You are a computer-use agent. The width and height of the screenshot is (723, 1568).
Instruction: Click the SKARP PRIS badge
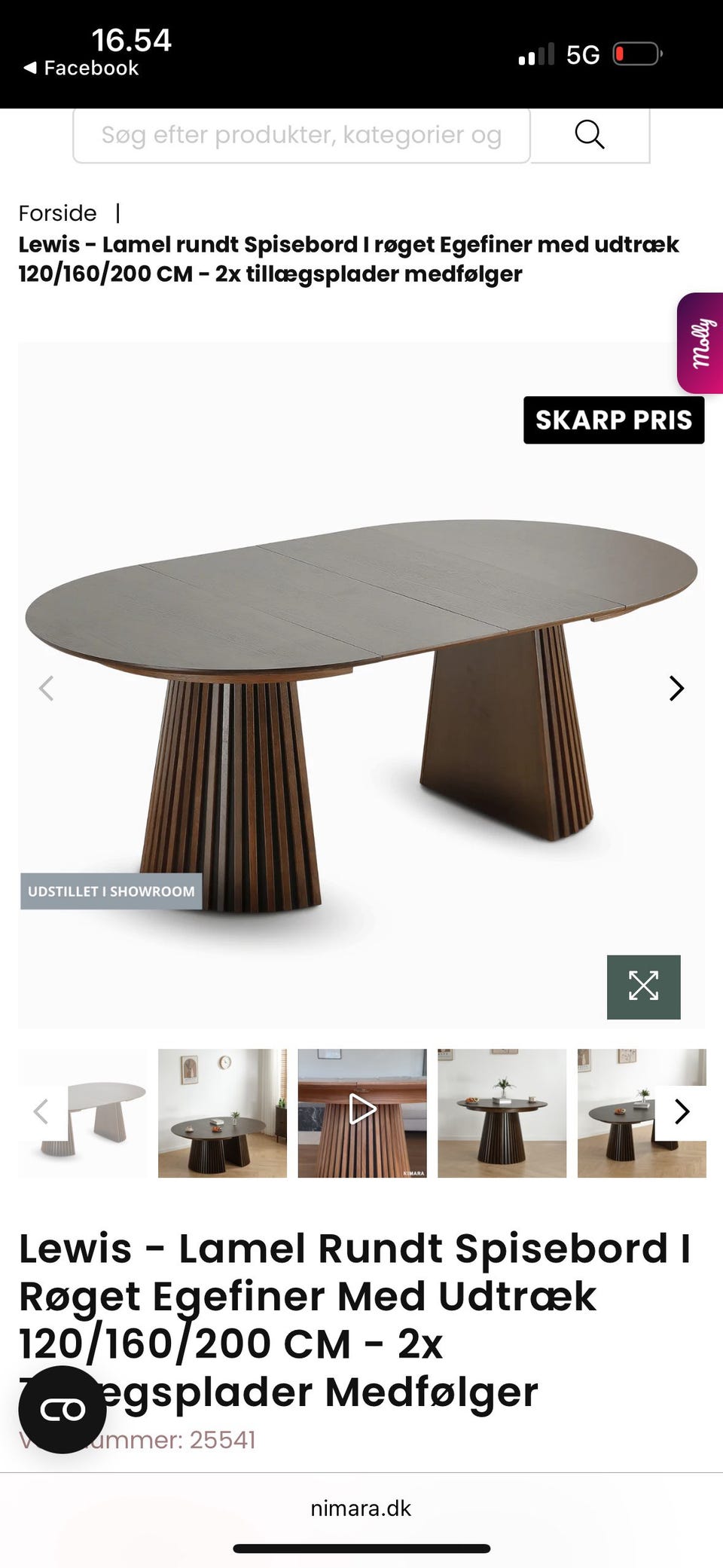614,420
